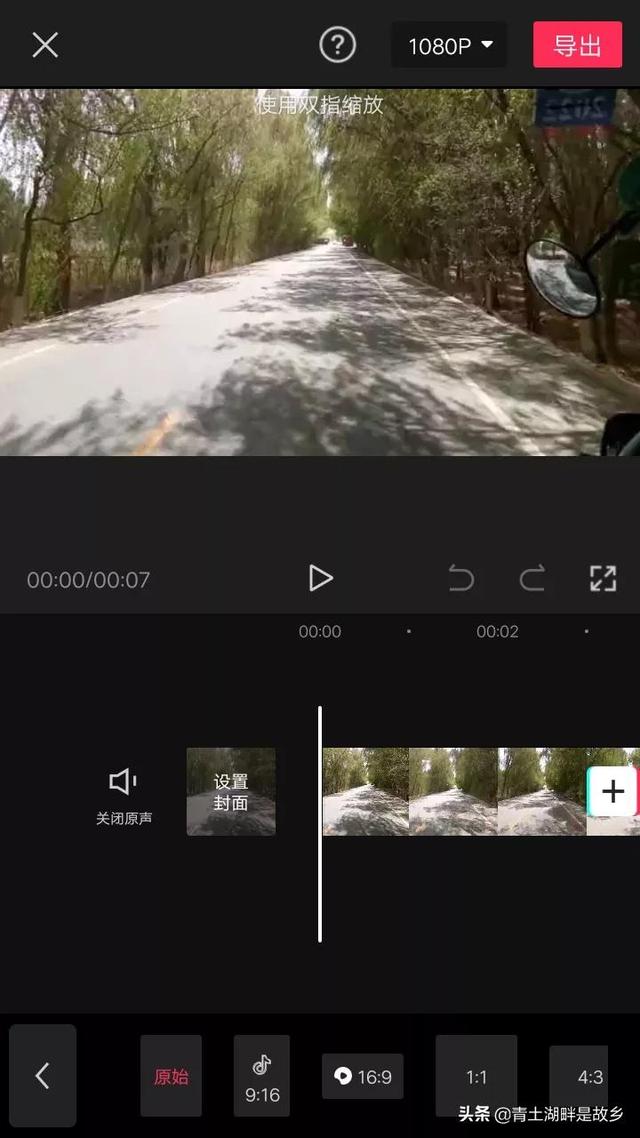Open the help question mark

click(337, 45)
